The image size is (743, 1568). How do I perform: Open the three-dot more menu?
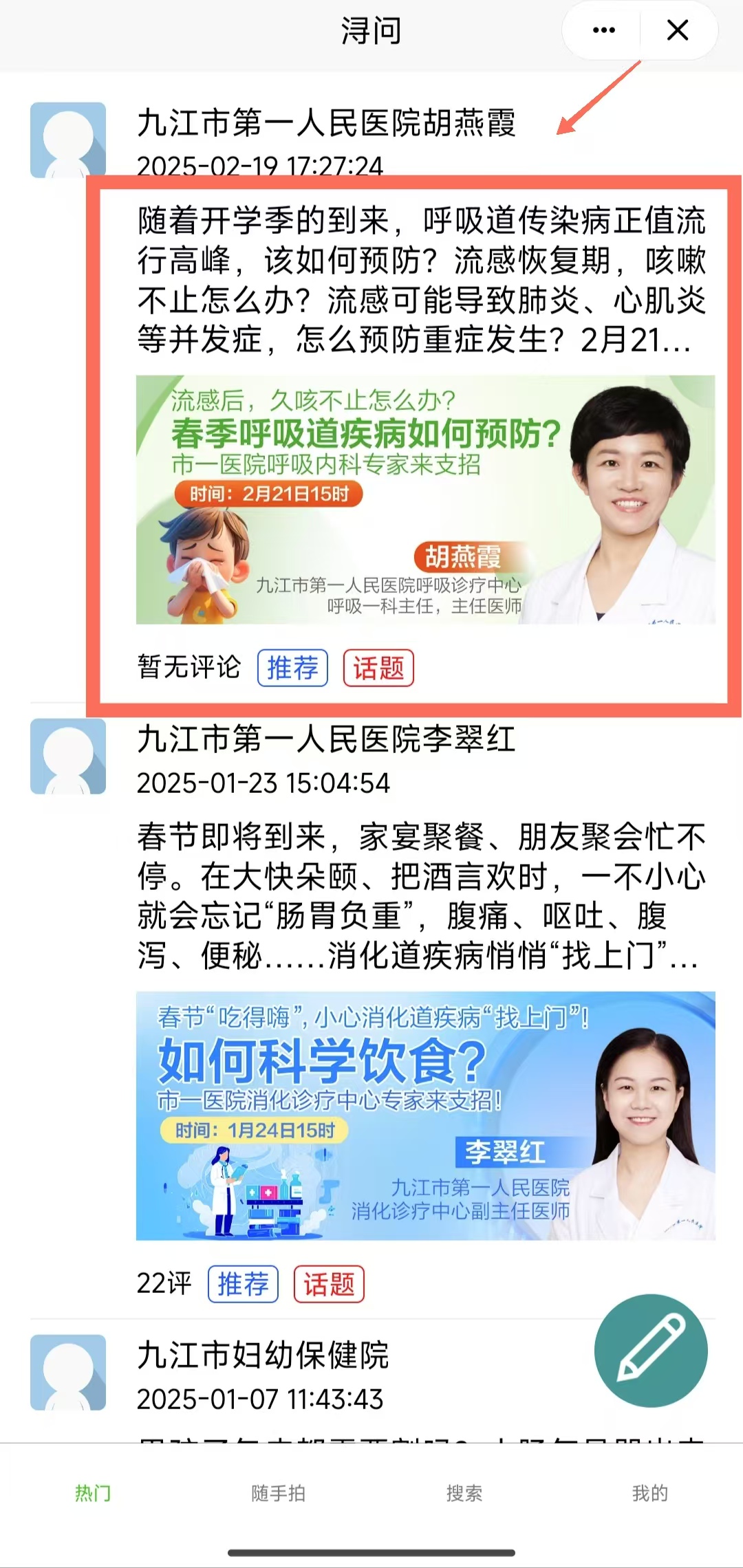click(x=603, y=30)
